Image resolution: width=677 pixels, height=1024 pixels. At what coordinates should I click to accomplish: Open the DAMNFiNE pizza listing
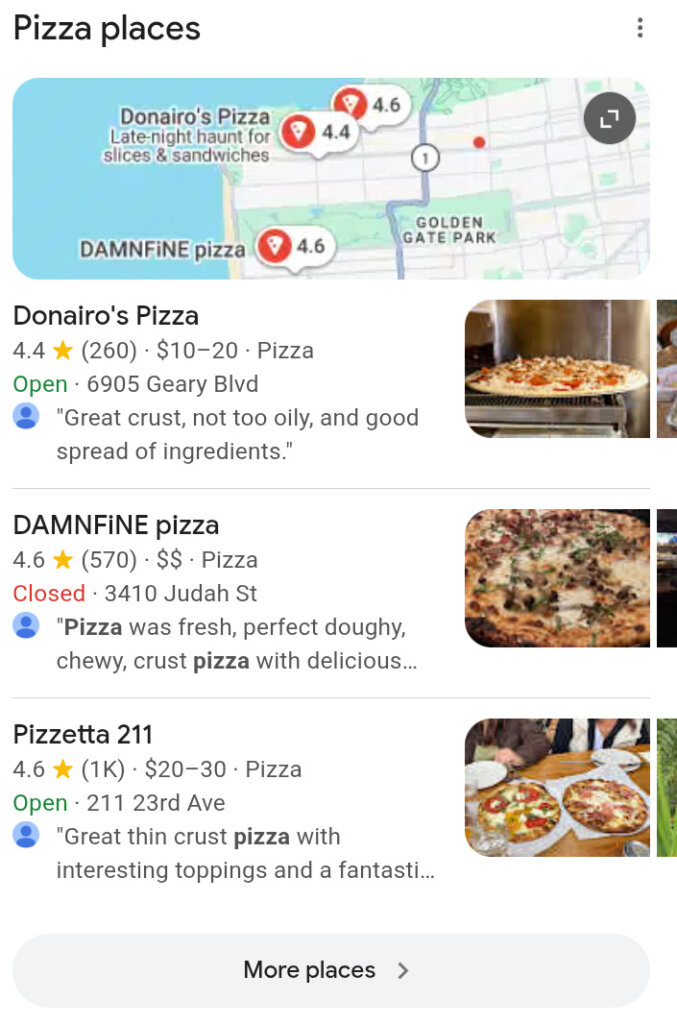coord(116,525)
